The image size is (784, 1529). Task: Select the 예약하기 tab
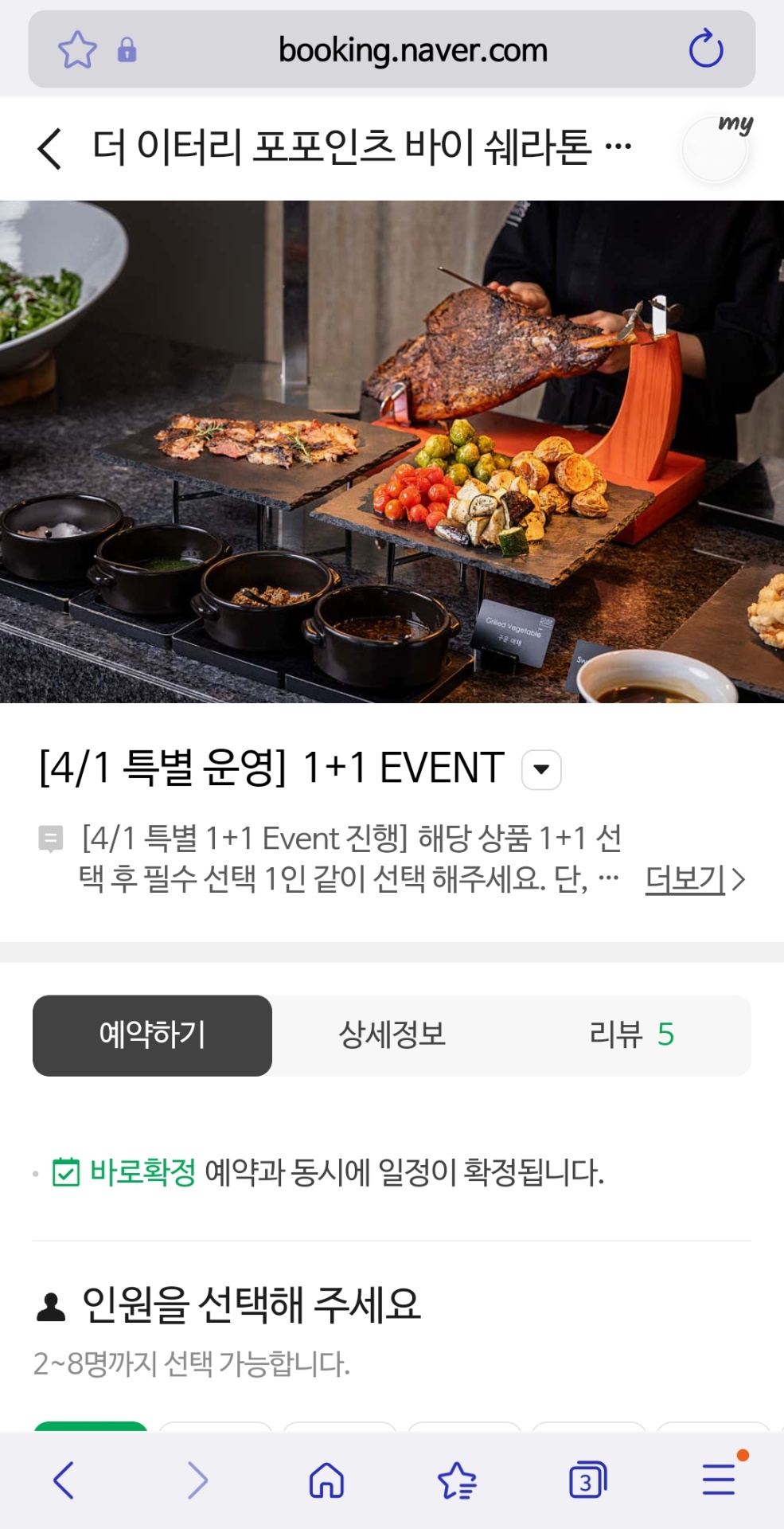tap(152, 1034)
